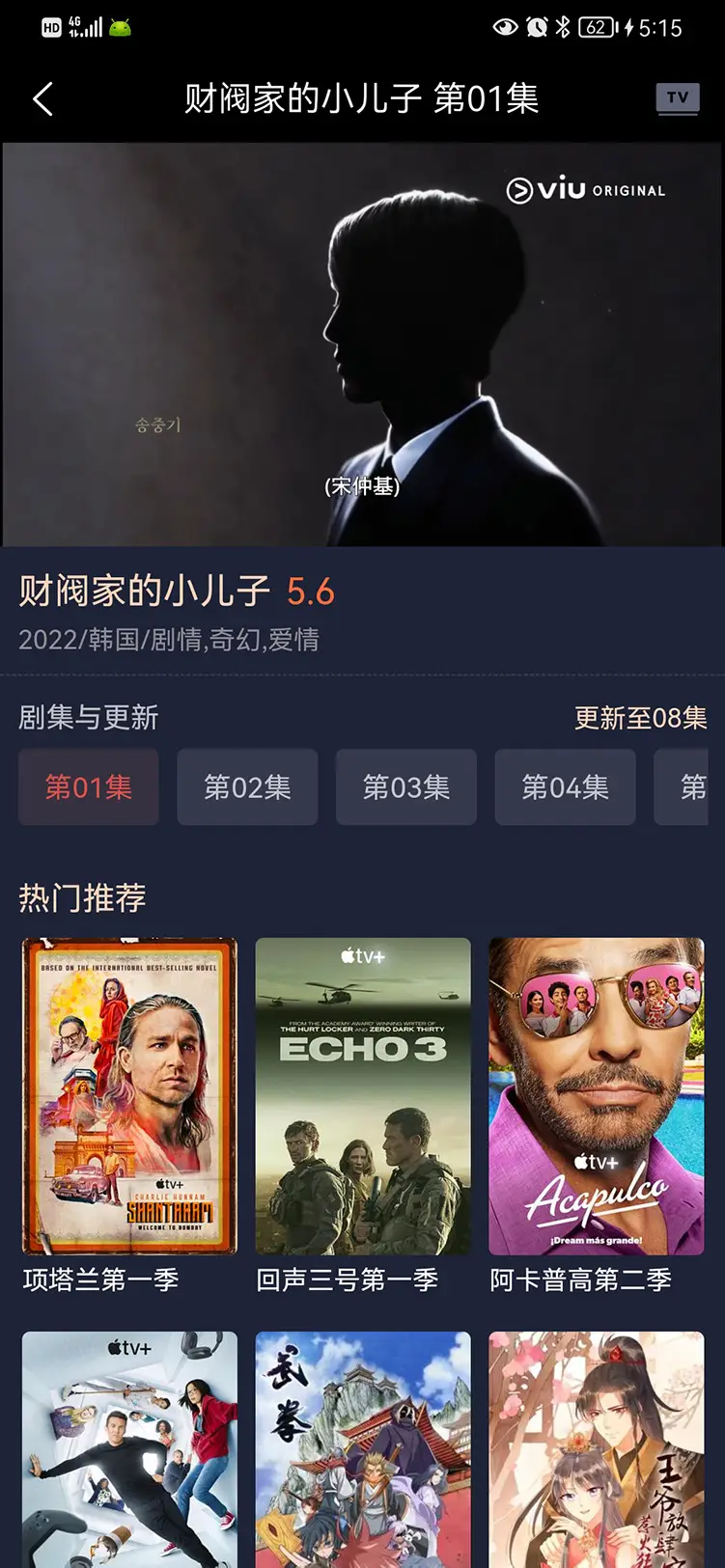Switch to episode 第03集
The height and width of the screenshot is (1568, 725).
pos(406,787)
